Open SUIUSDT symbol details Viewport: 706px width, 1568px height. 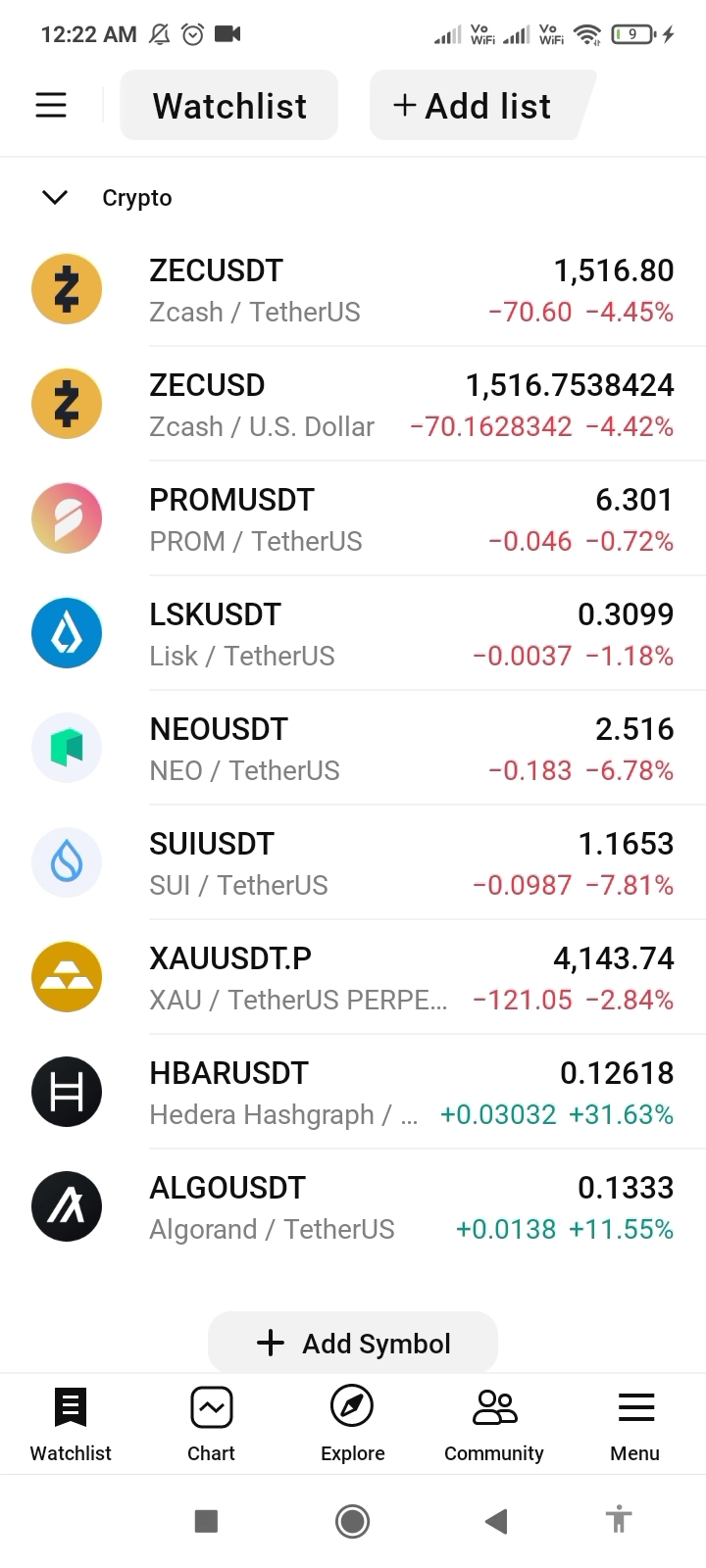(x=353, y=863)
